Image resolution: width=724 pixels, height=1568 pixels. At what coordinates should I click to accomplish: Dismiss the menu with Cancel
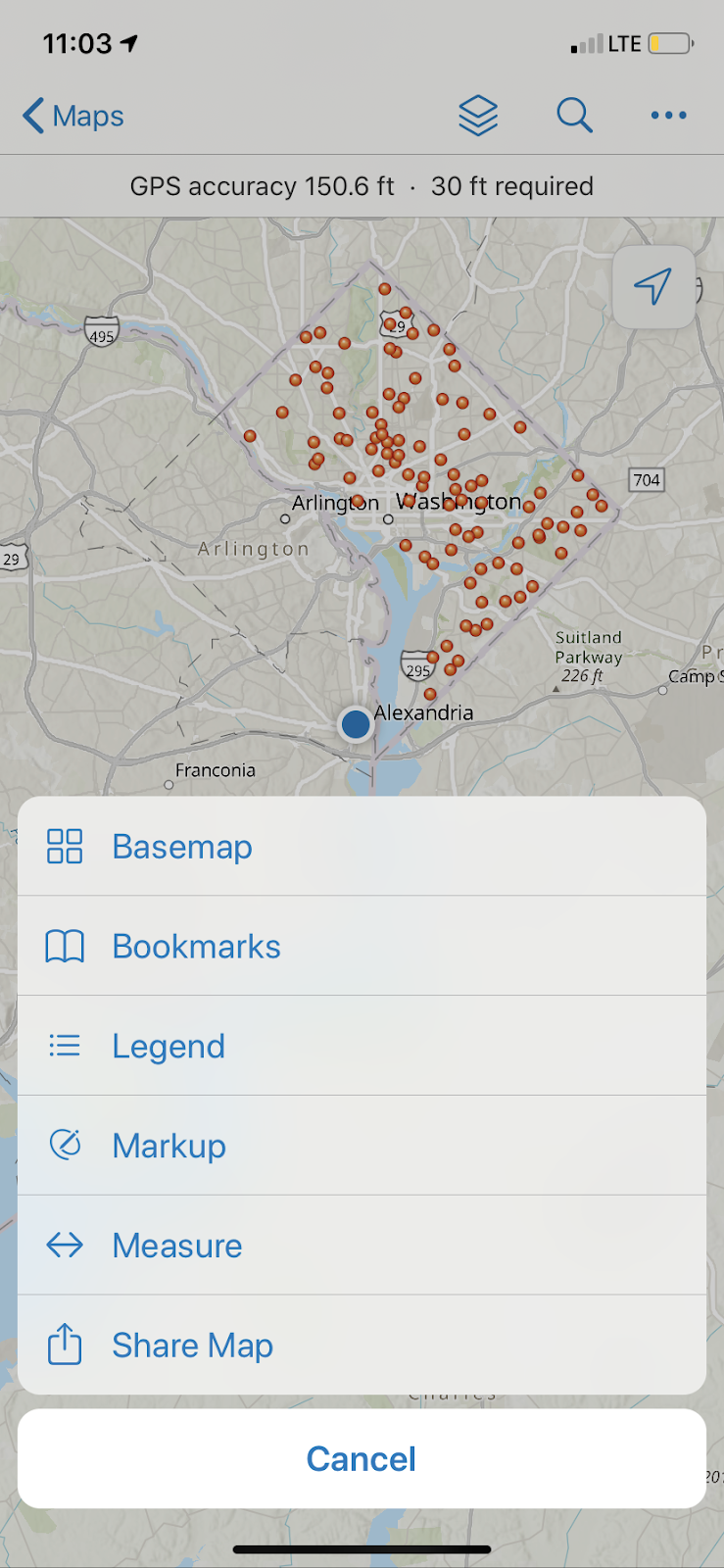click(x=362, y=1459)
